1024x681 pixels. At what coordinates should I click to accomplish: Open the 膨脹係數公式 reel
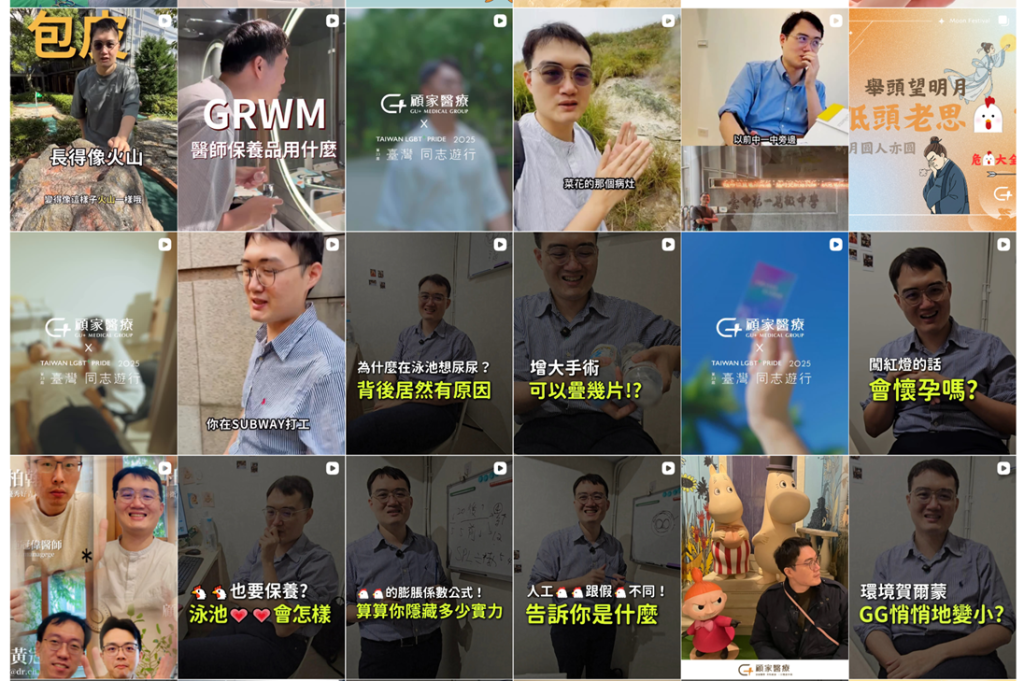pyautogui.click(x=429, y=568)
